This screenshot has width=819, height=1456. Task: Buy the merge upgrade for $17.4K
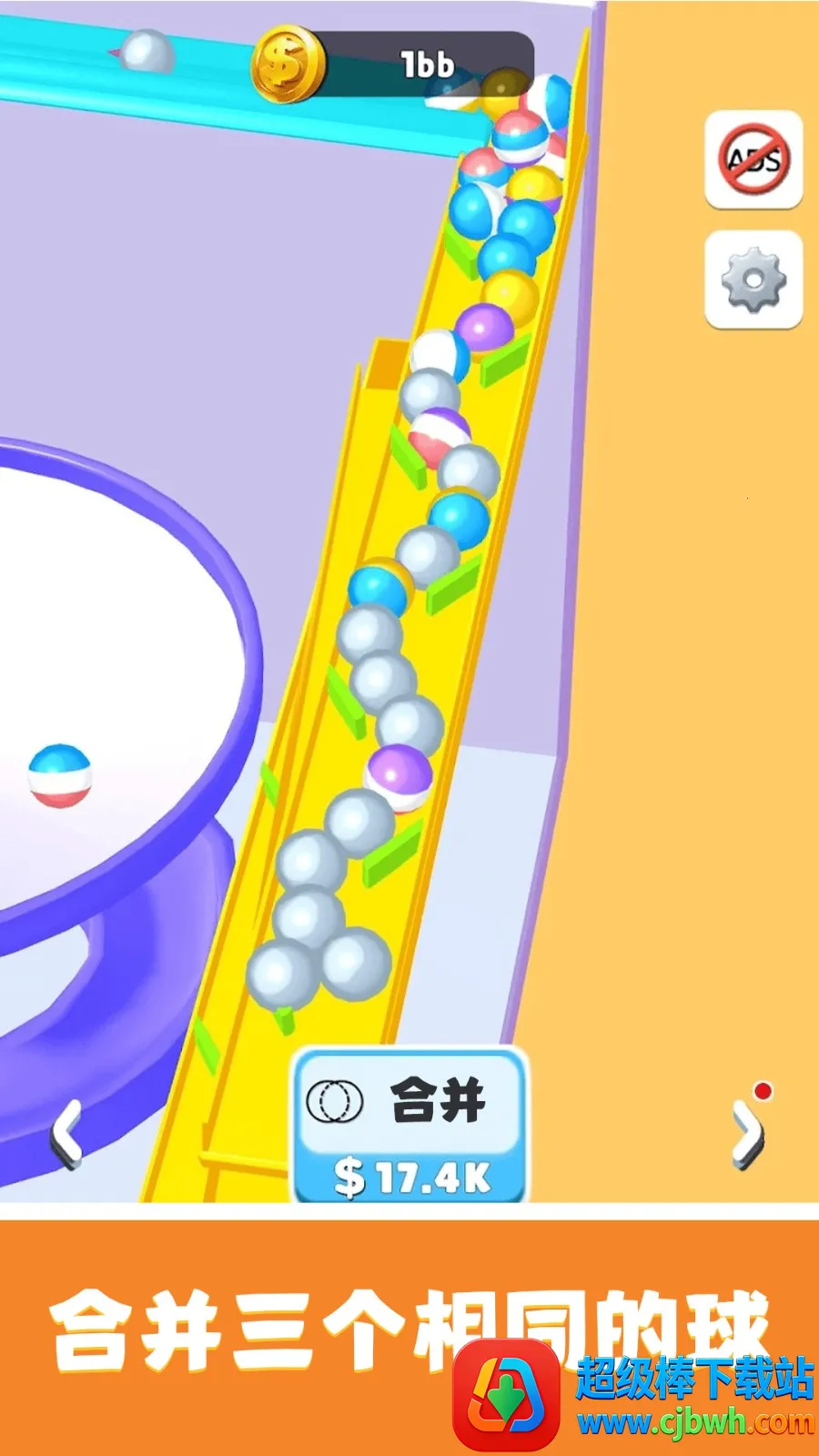pyautogui.click(x=410, y=1127)
